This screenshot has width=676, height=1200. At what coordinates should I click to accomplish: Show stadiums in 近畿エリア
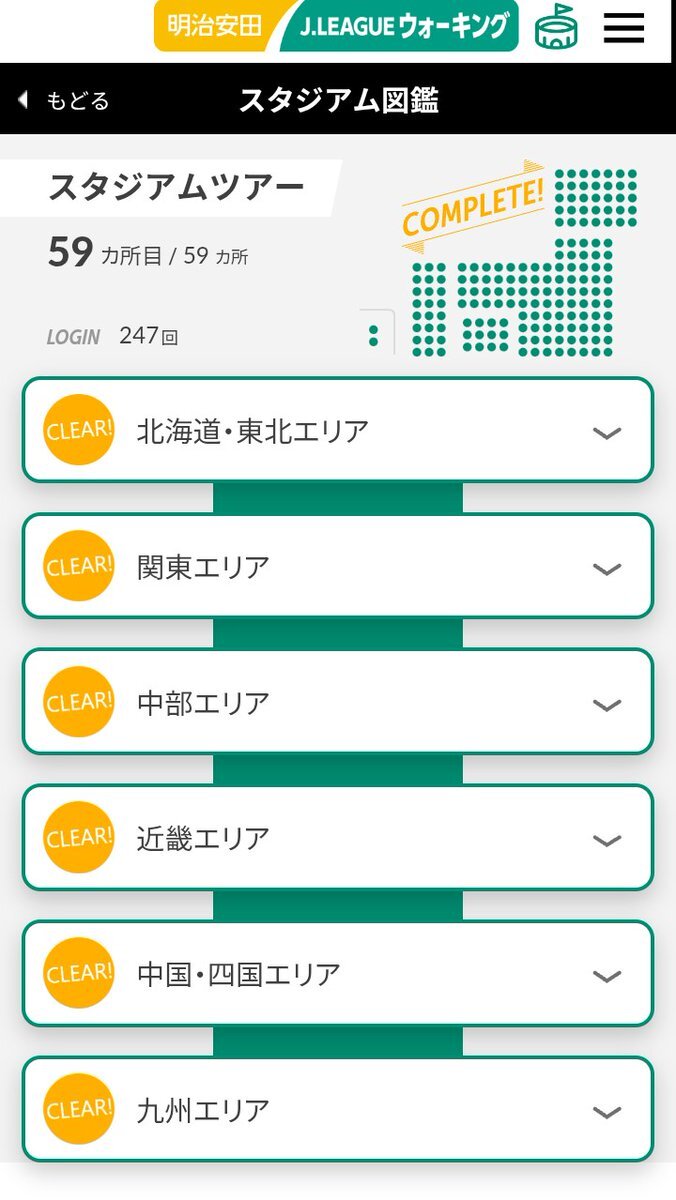tap(338, 839)
